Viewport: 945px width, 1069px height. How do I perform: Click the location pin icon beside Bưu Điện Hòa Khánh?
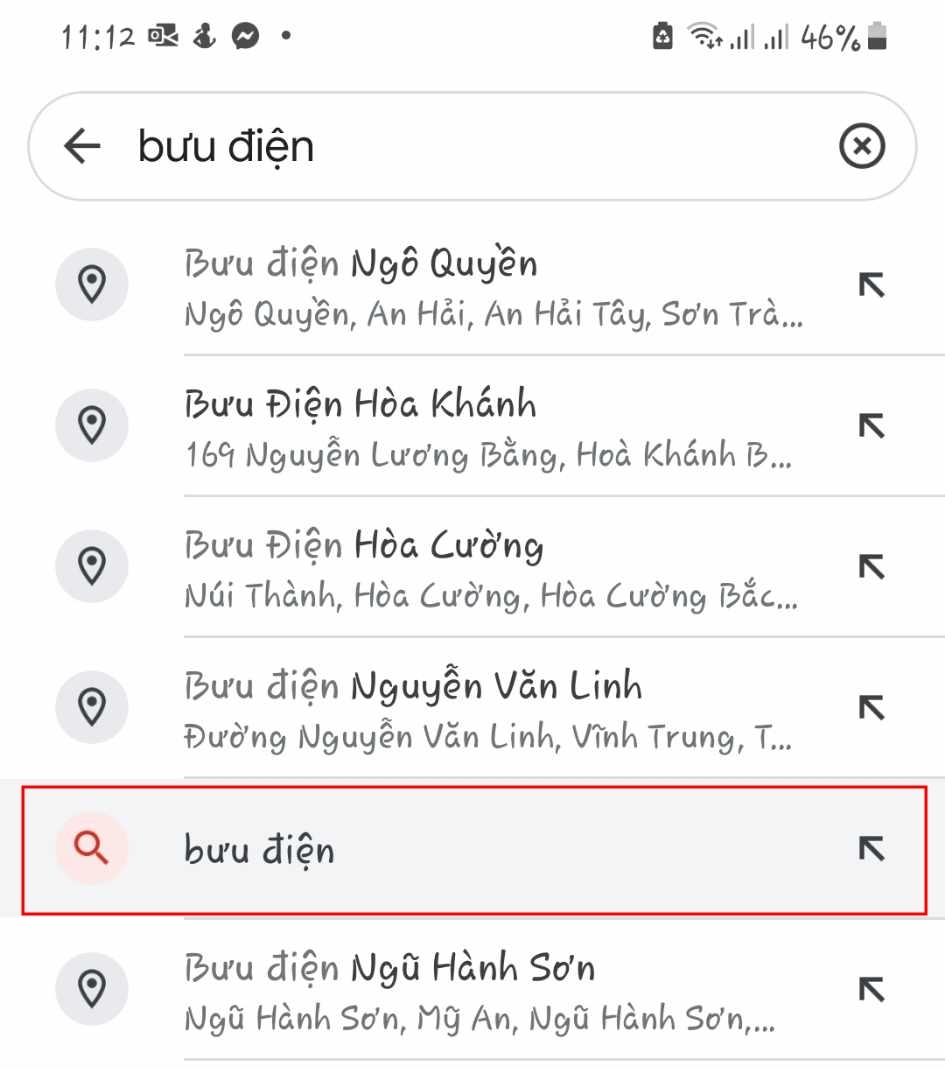pos(92,424)
